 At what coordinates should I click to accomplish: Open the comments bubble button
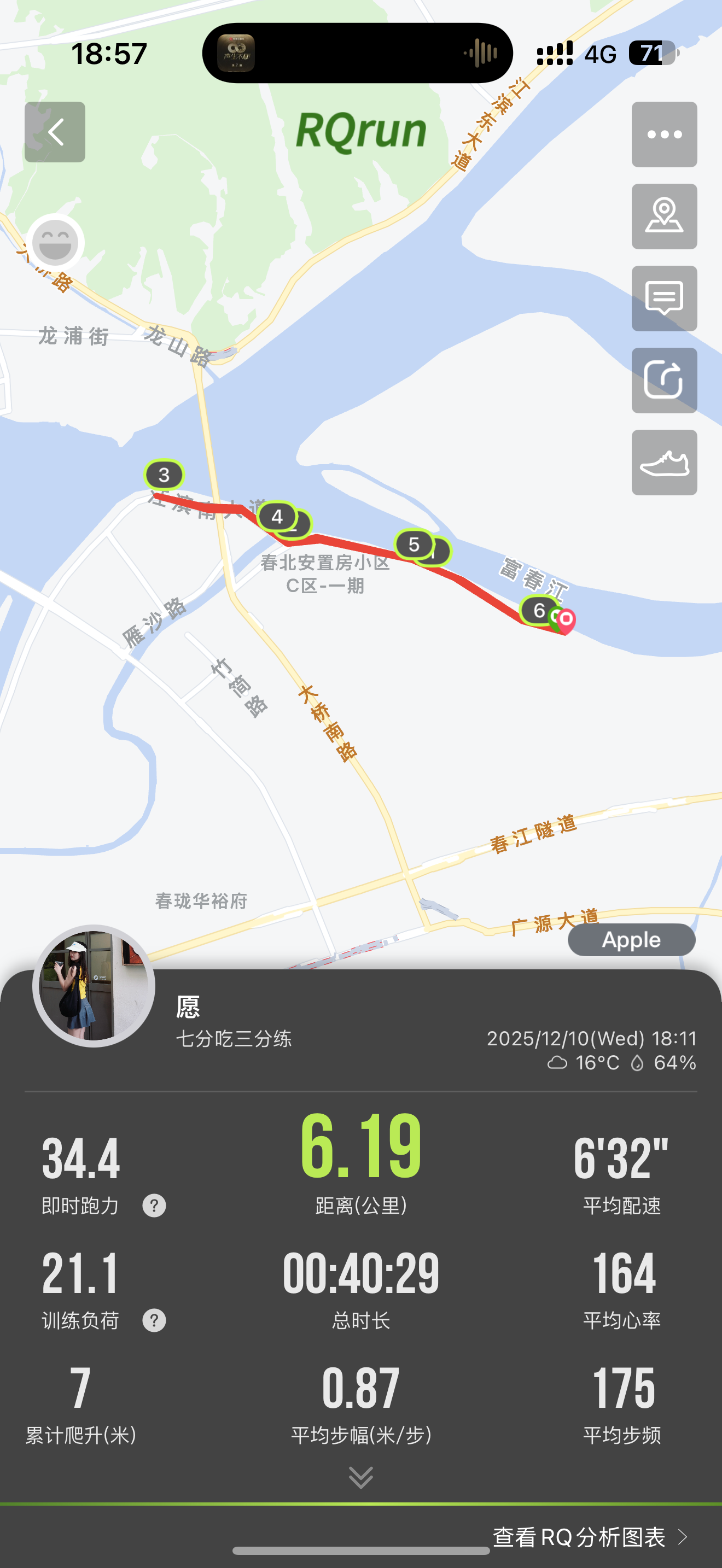click(x=664, y=299)
